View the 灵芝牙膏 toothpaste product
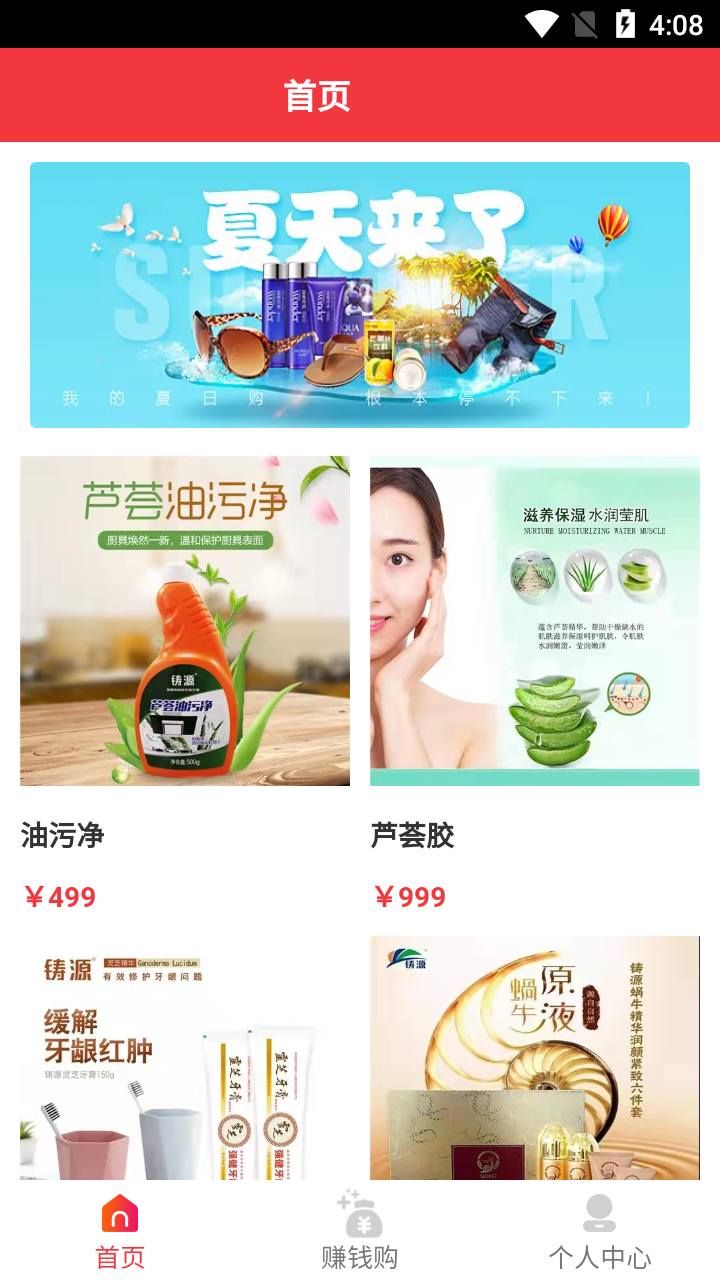Screen dimensions: 720x1280 [185, 1058]
